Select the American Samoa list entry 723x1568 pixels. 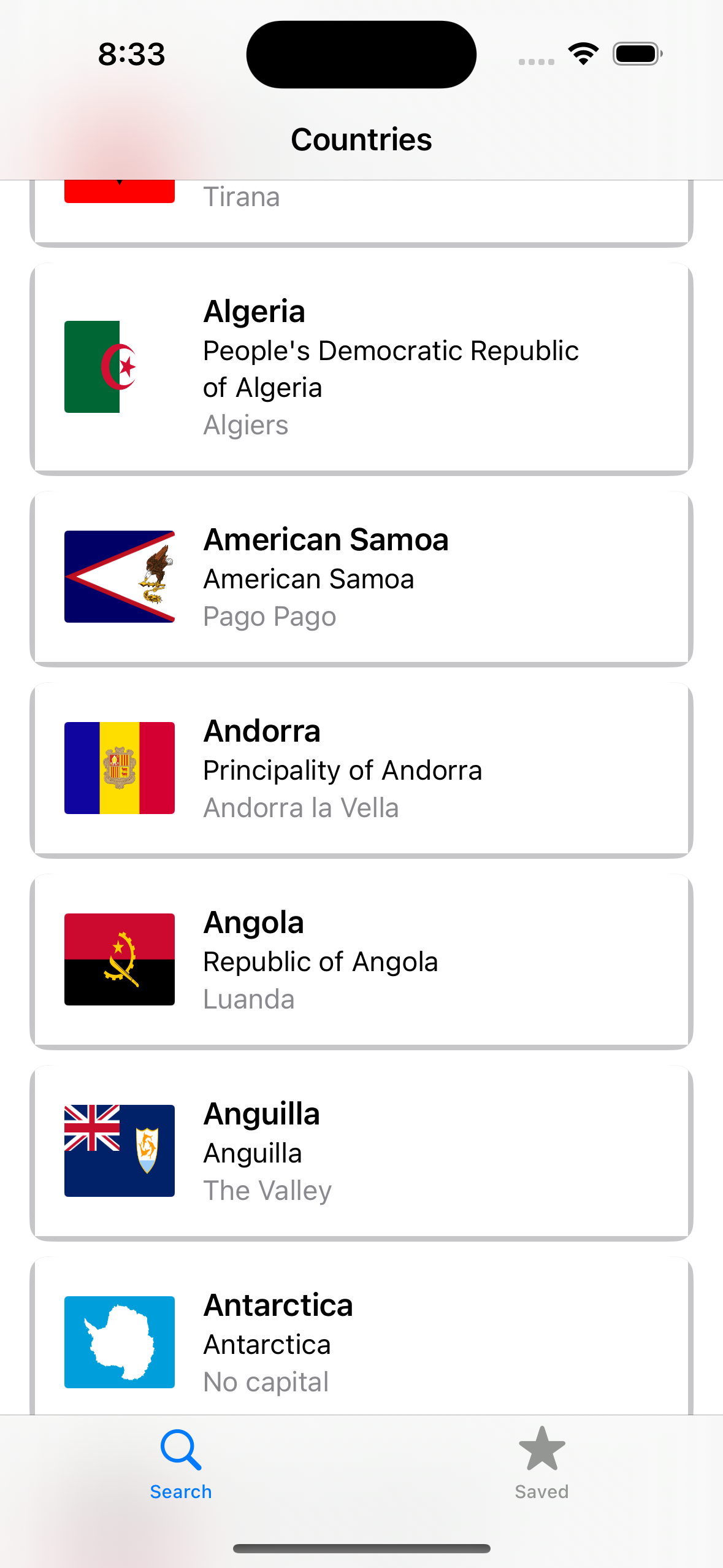click(x=361, y=577)
